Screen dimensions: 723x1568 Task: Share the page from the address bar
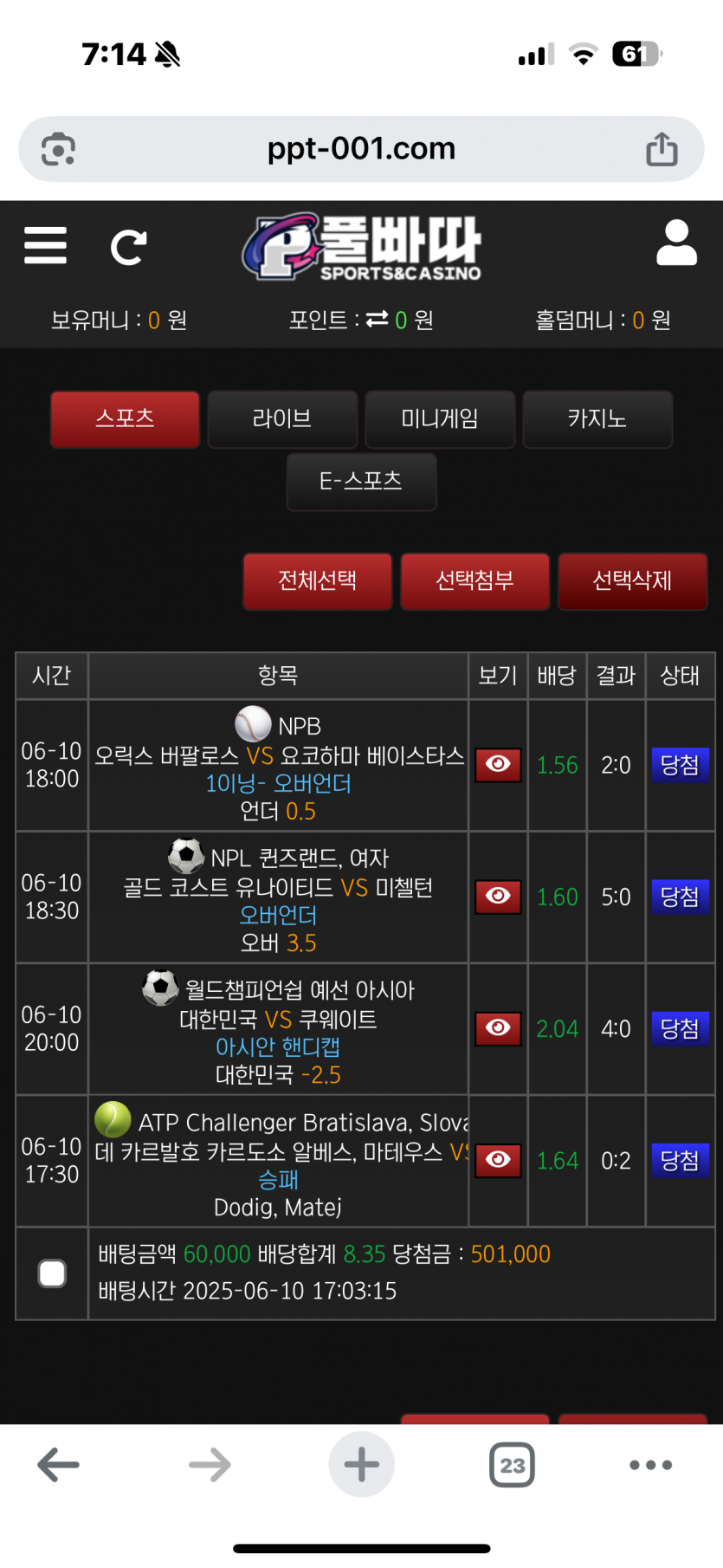coord(662,149)
